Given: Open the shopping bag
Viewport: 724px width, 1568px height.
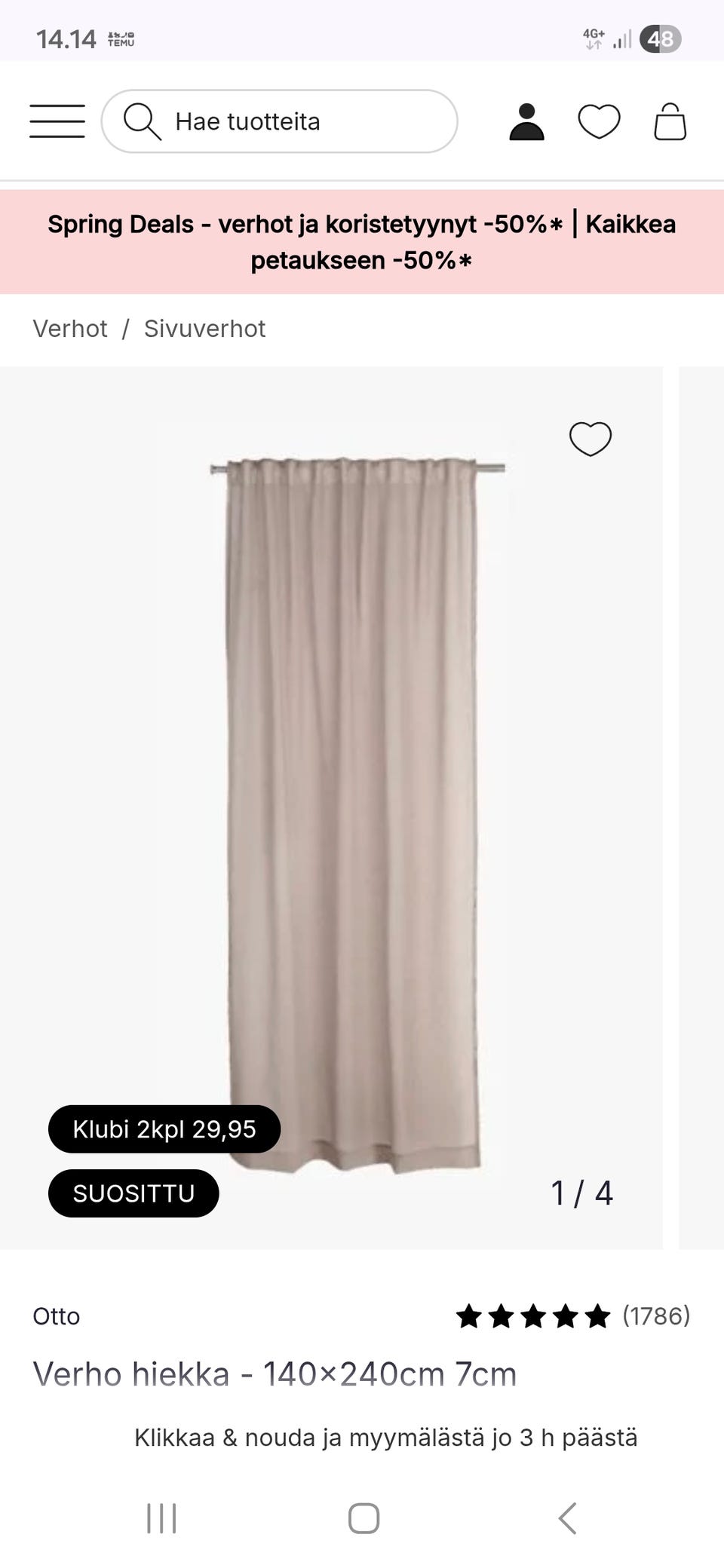Looking at the screenshot, I should coord(670,122).
